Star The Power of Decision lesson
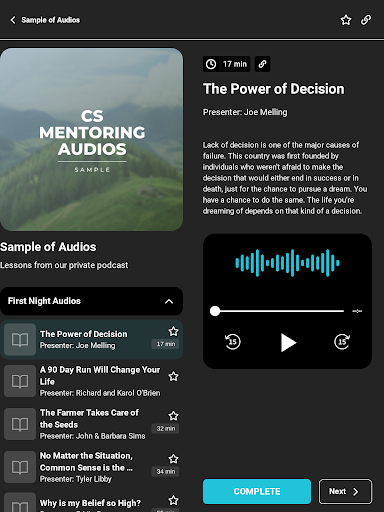This screenshot has width=384, height=512. (x=173, y=331)
